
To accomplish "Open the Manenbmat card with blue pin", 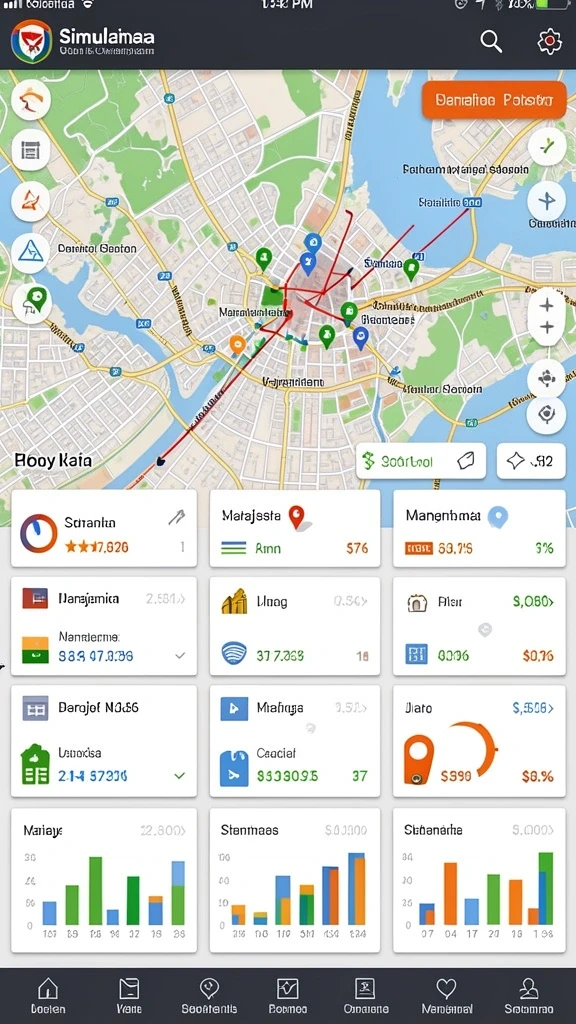I will point(479,528).
